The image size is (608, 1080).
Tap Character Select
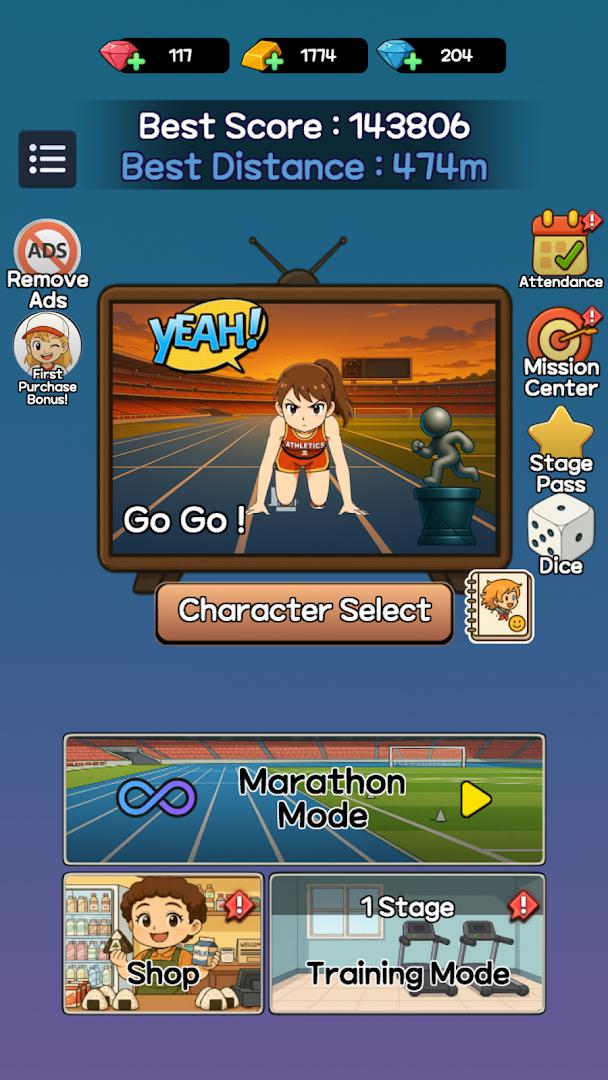pyautogui.click(x=305, y=611)
